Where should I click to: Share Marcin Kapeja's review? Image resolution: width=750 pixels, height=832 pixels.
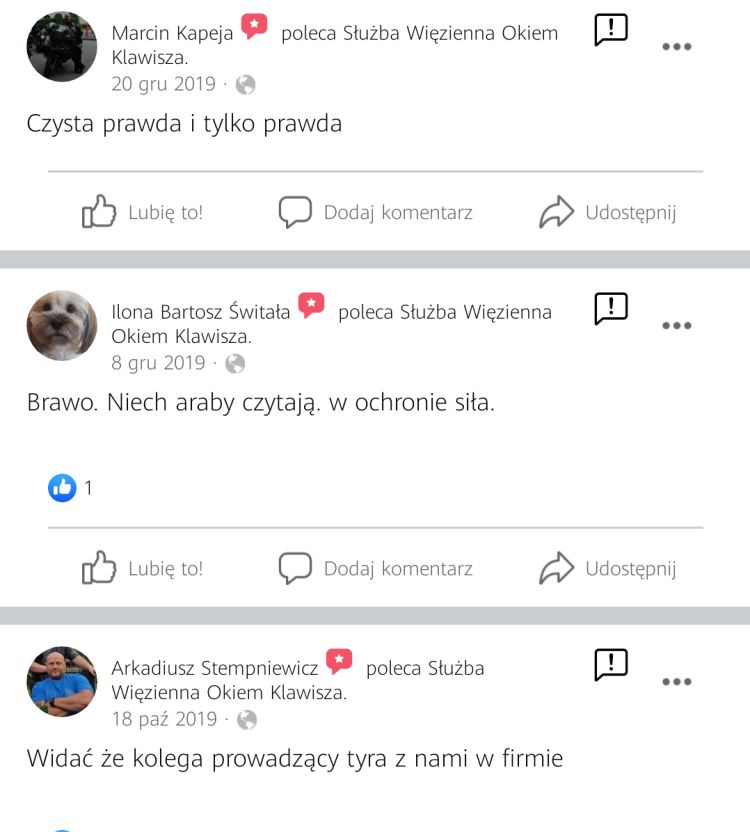(608, 212)
